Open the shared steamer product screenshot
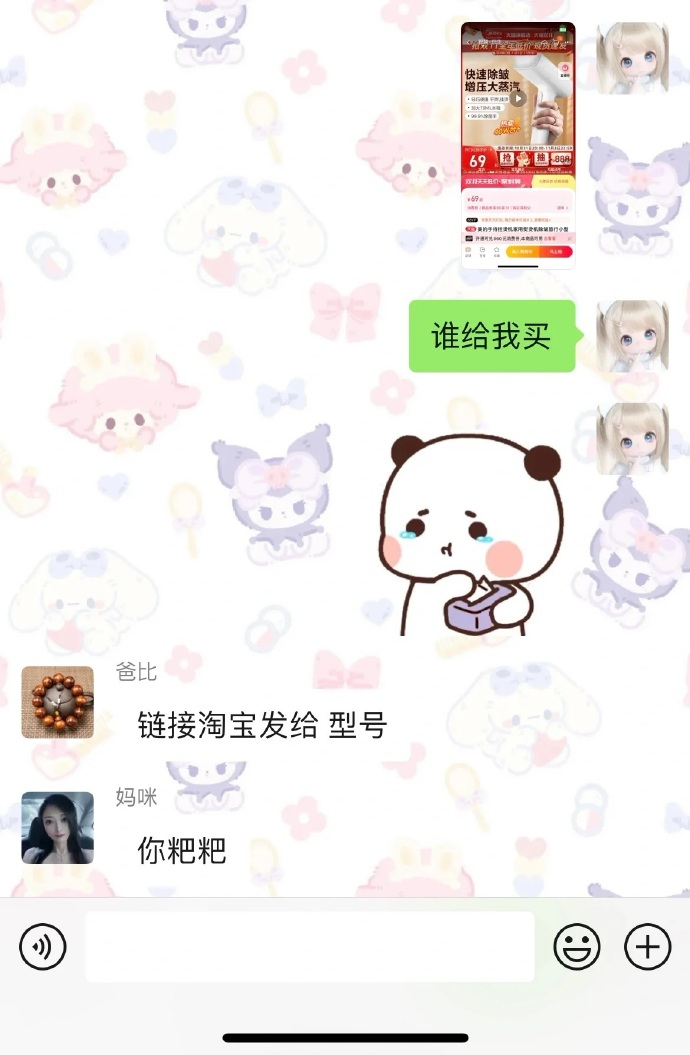This screenshot has height=1055, width=690. coord(517,145)
